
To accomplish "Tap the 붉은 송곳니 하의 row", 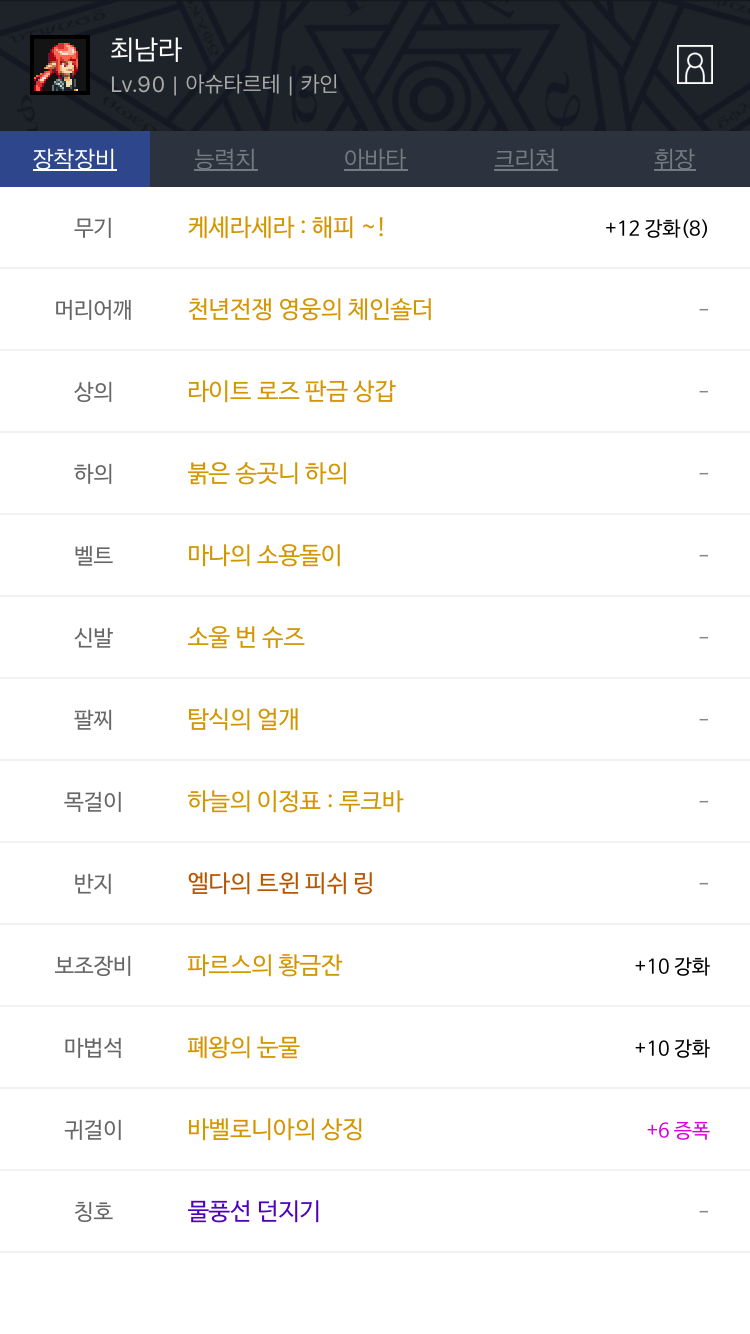I will [x=375, y=473].
